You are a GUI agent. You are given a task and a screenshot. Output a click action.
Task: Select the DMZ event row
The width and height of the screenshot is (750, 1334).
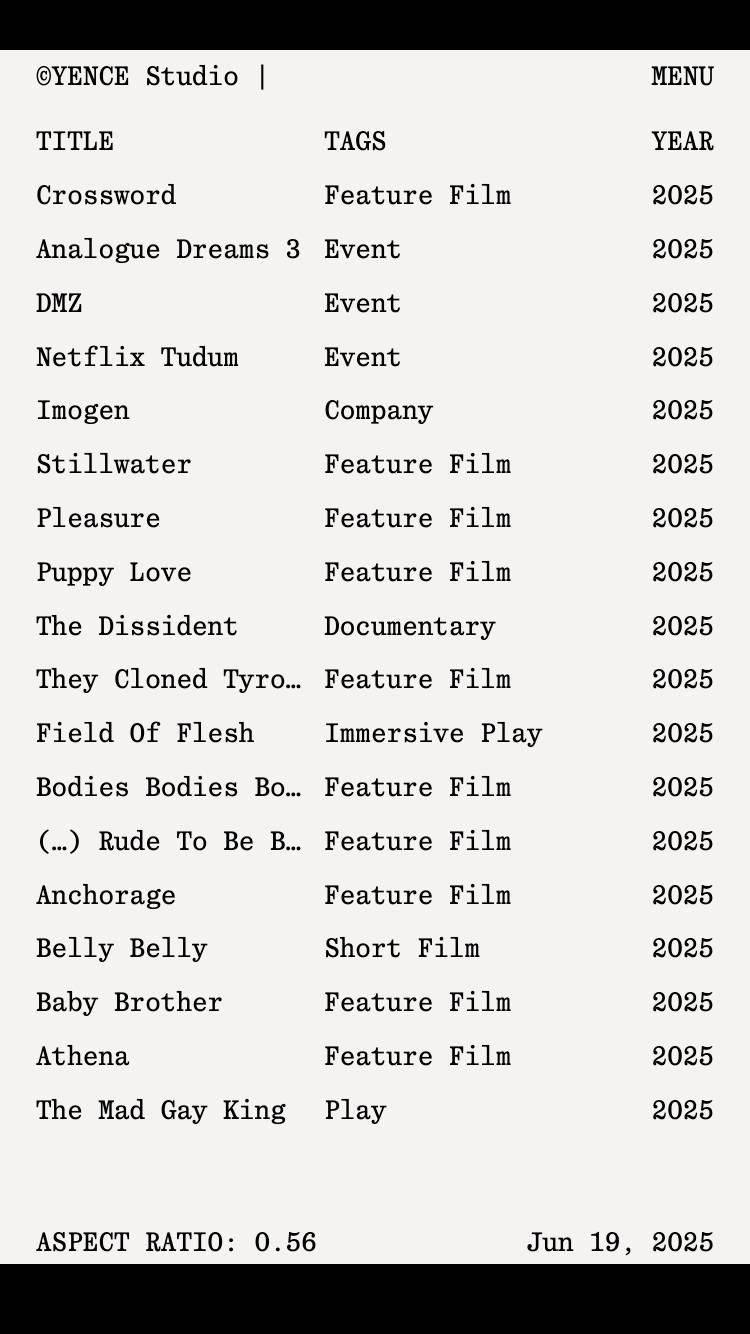[x=375, y=303]
